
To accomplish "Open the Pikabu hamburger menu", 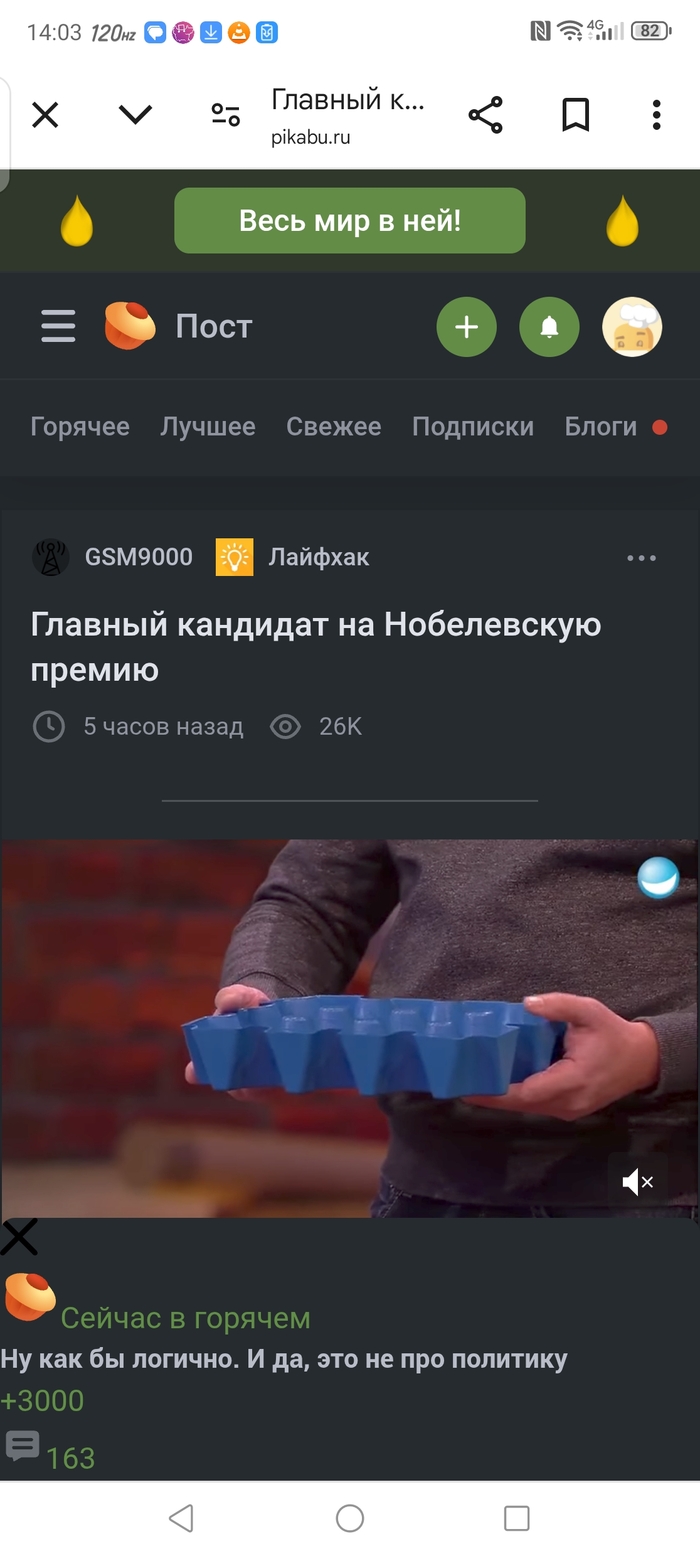I will (58, 327).
